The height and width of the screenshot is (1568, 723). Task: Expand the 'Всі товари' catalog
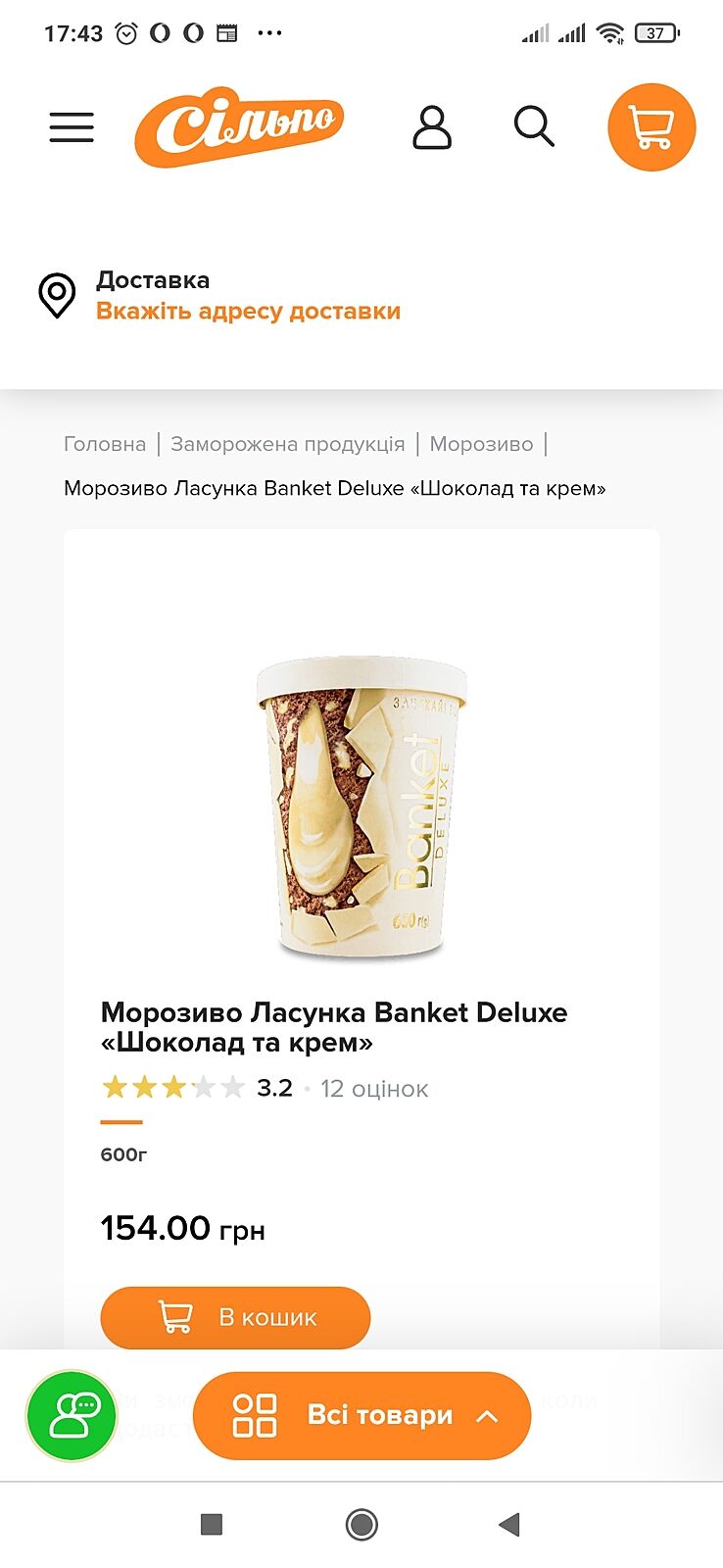pyautogui.click(x=361, y=1415)
